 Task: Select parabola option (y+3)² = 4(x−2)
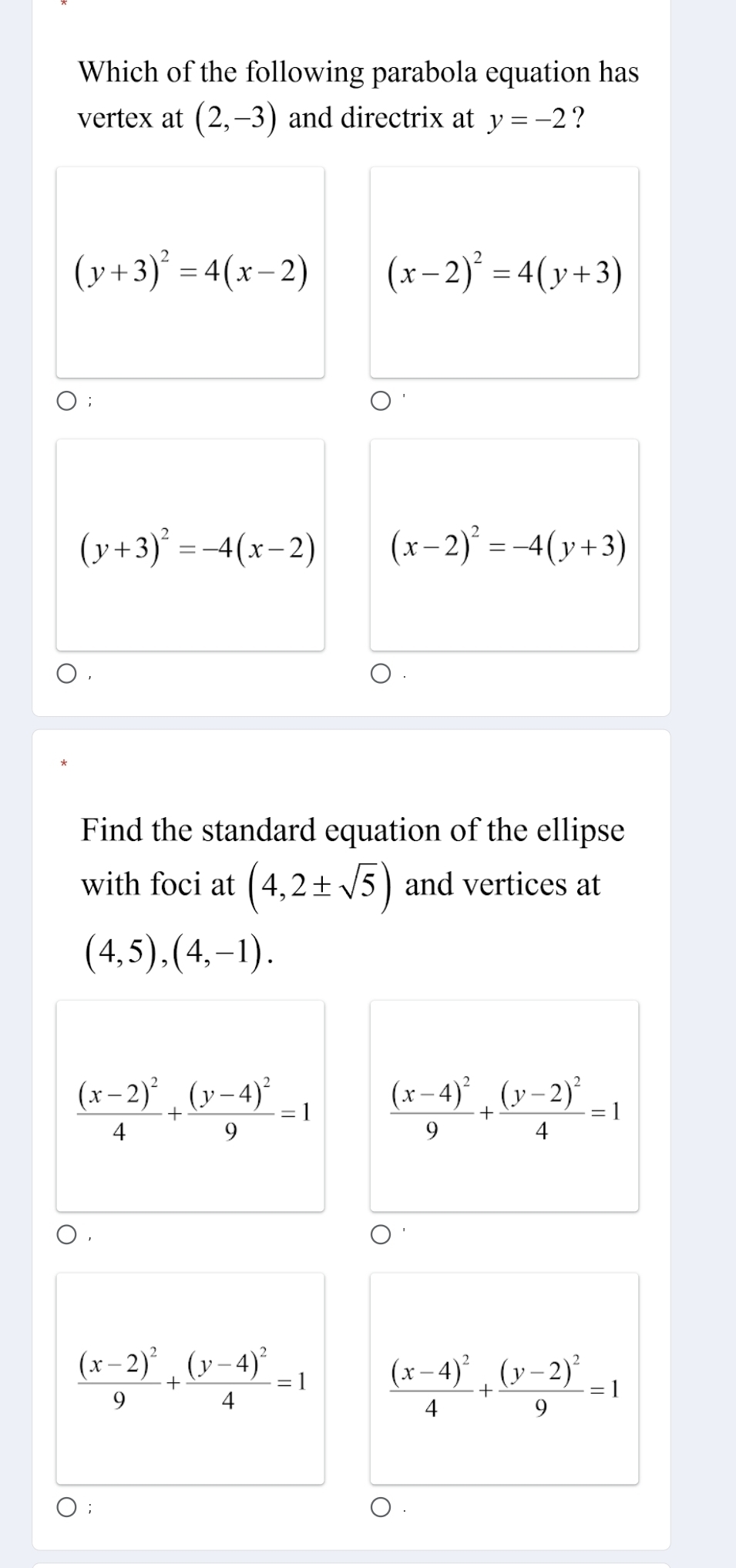pos(67,401)
